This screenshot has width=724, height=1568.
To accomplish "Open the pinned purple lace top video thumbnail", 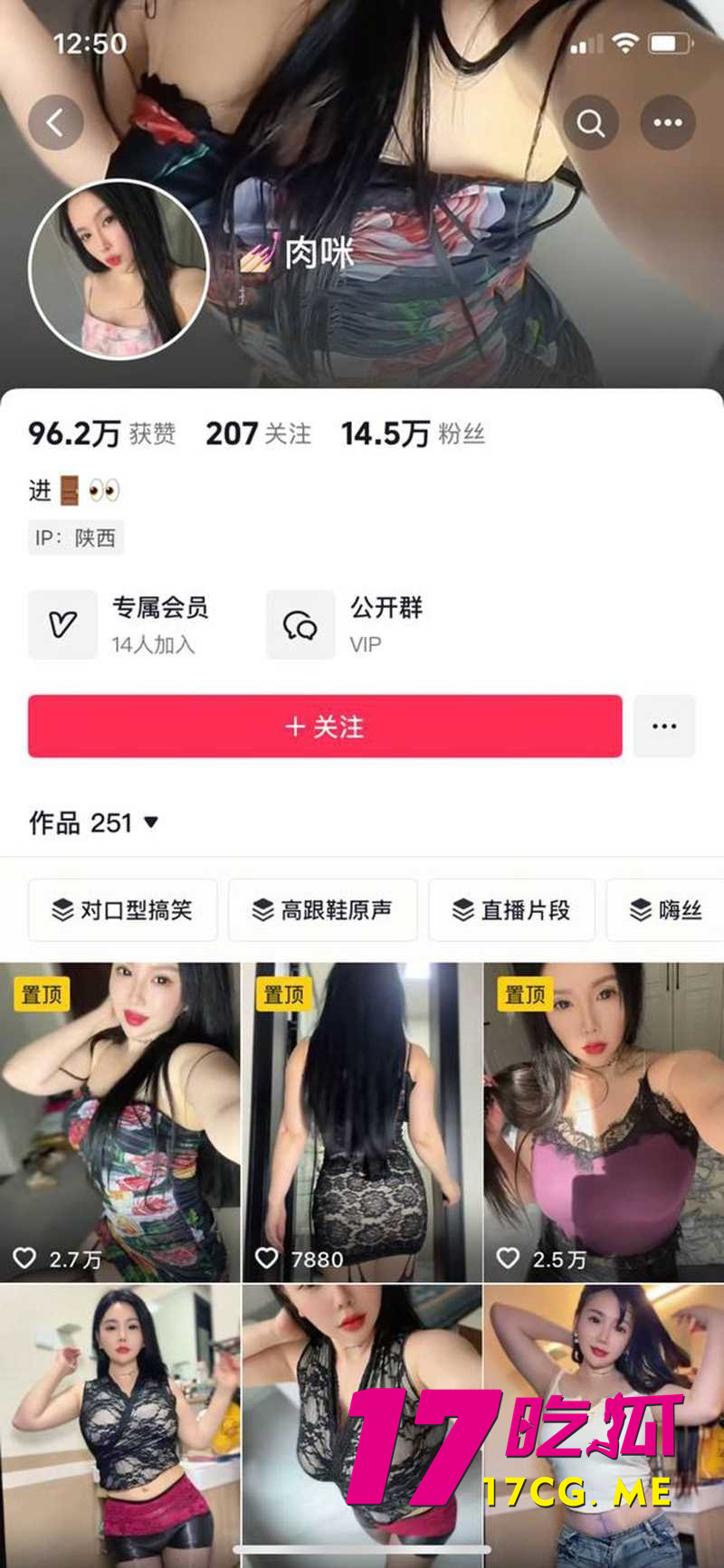I will click(604, 1122).
